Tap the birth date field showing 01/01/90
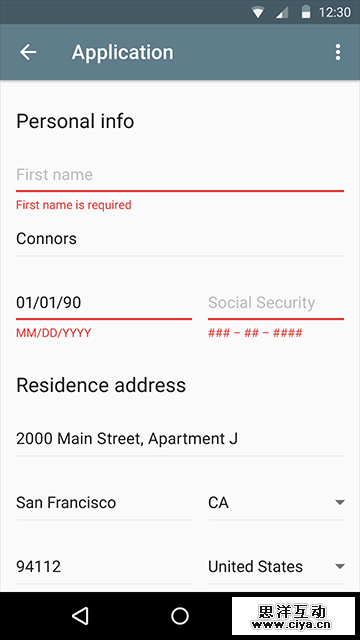Image resolution: width=360 pixels, height=640 pixels. tap(104, 304)
